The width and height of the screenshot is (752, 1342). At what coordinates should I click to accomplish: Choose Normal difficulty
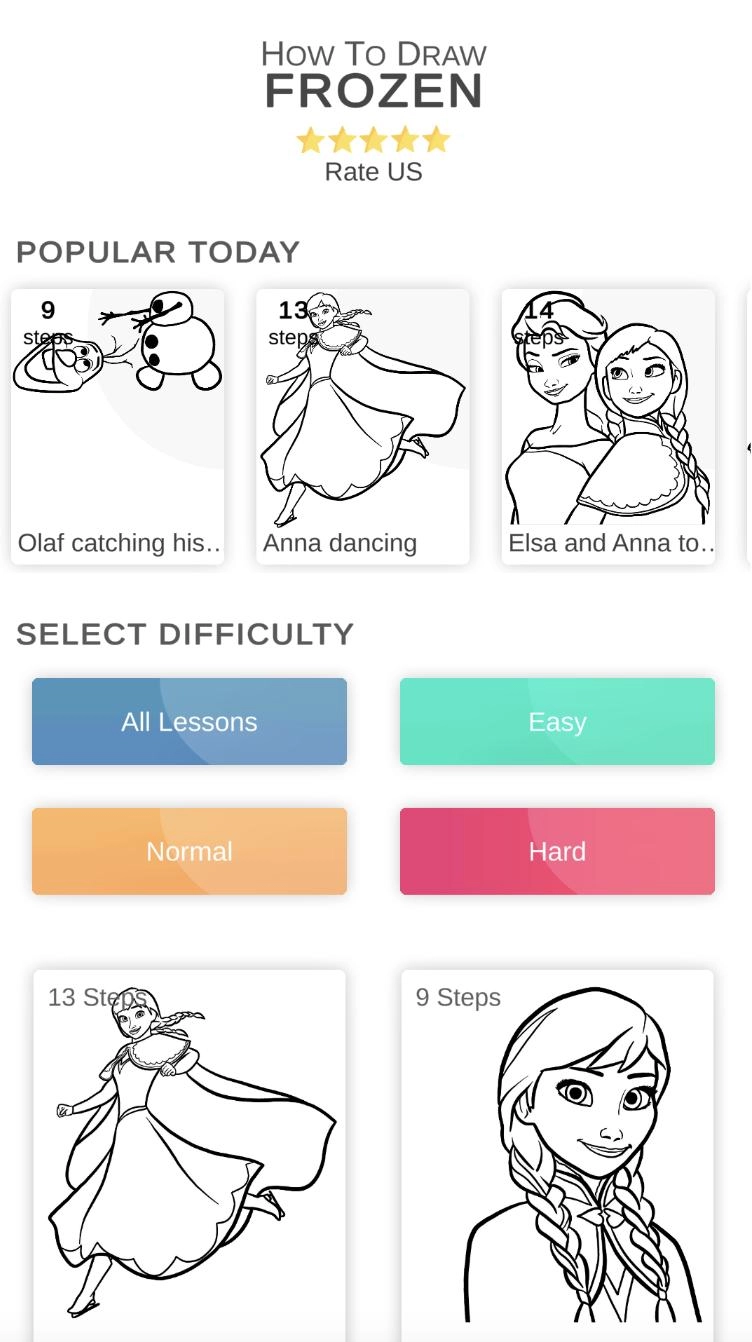189,852
